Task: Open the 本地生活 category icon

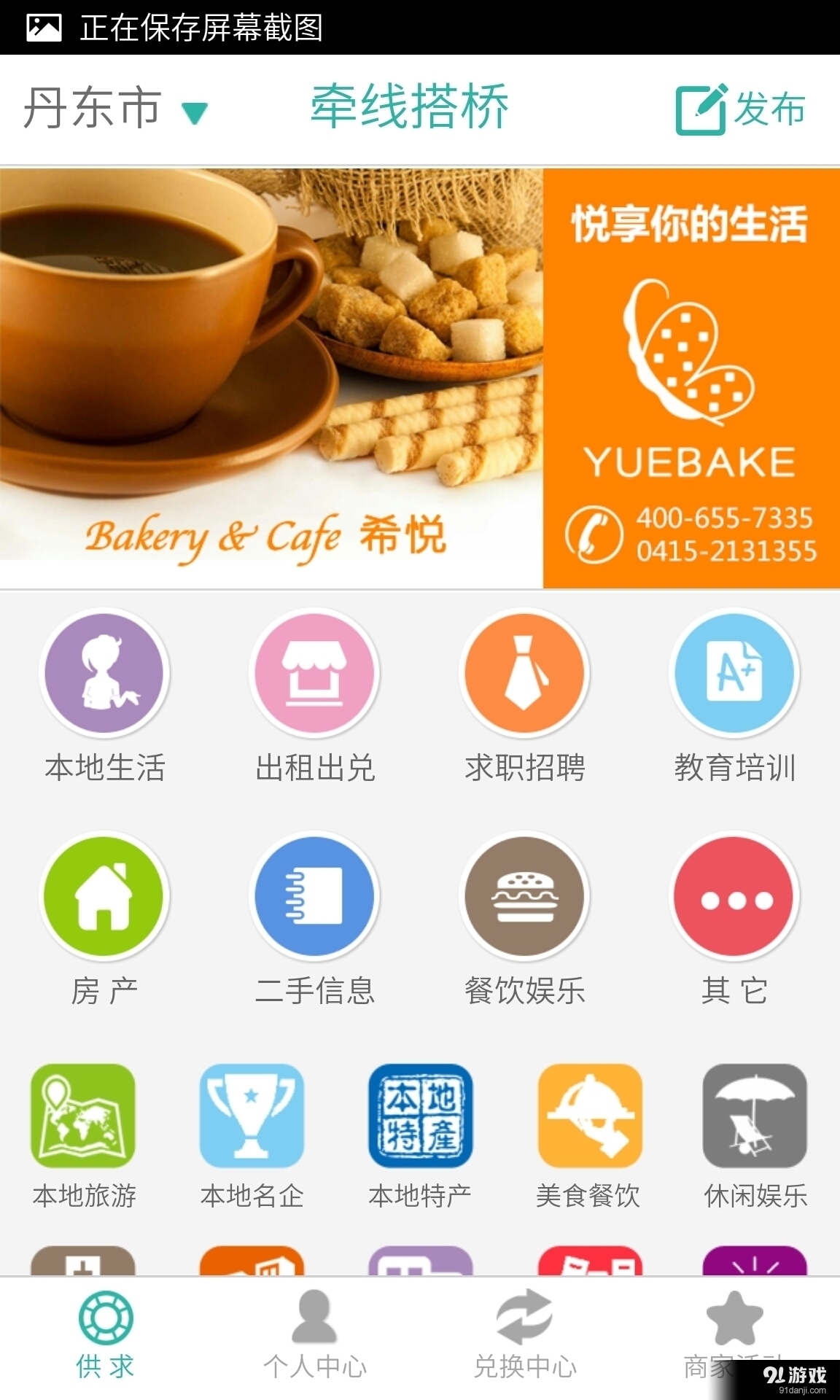Action: click(x=104, y=672)
